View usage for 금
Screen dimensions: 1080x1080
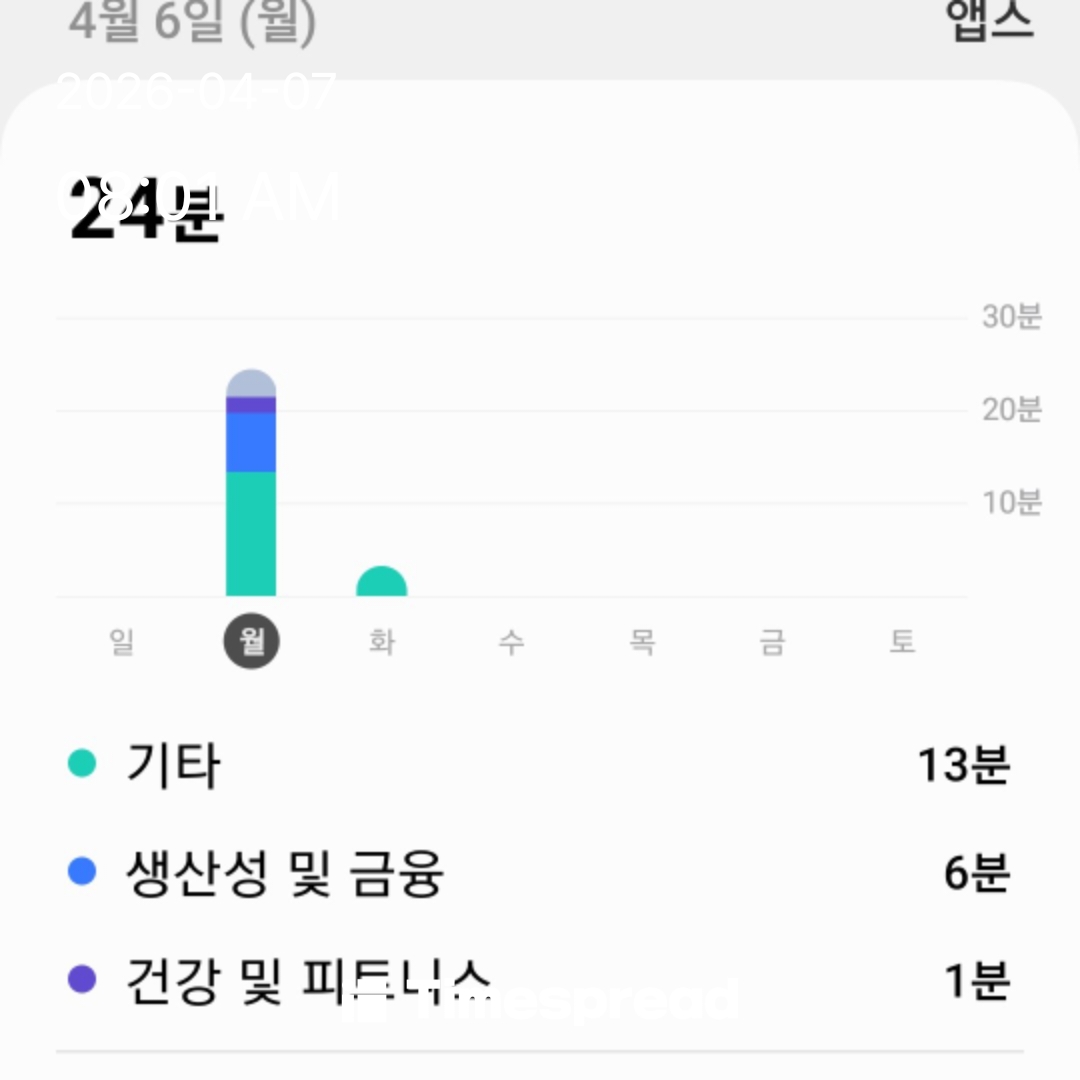click(772, 641)
